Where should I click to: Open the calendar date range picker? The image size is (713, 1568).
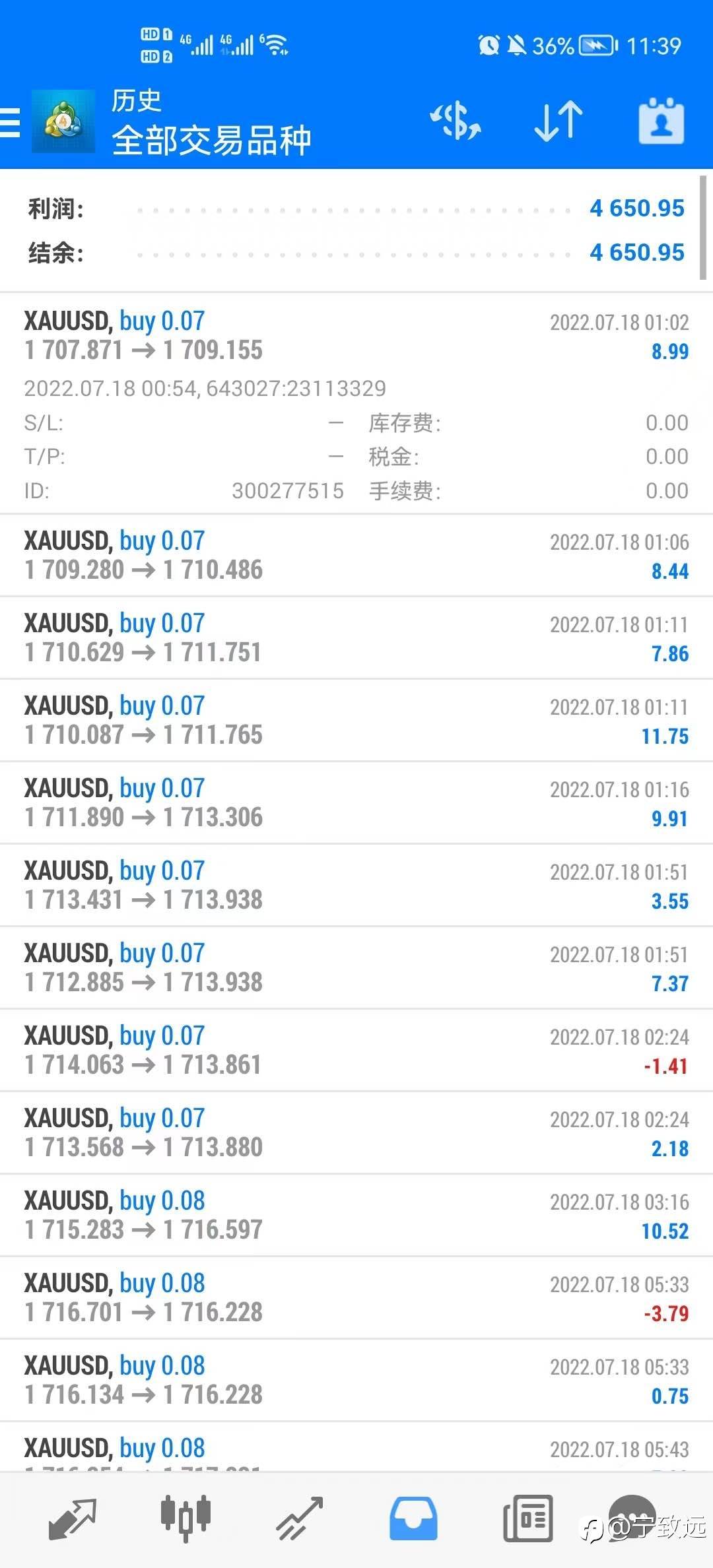(661, 121)
